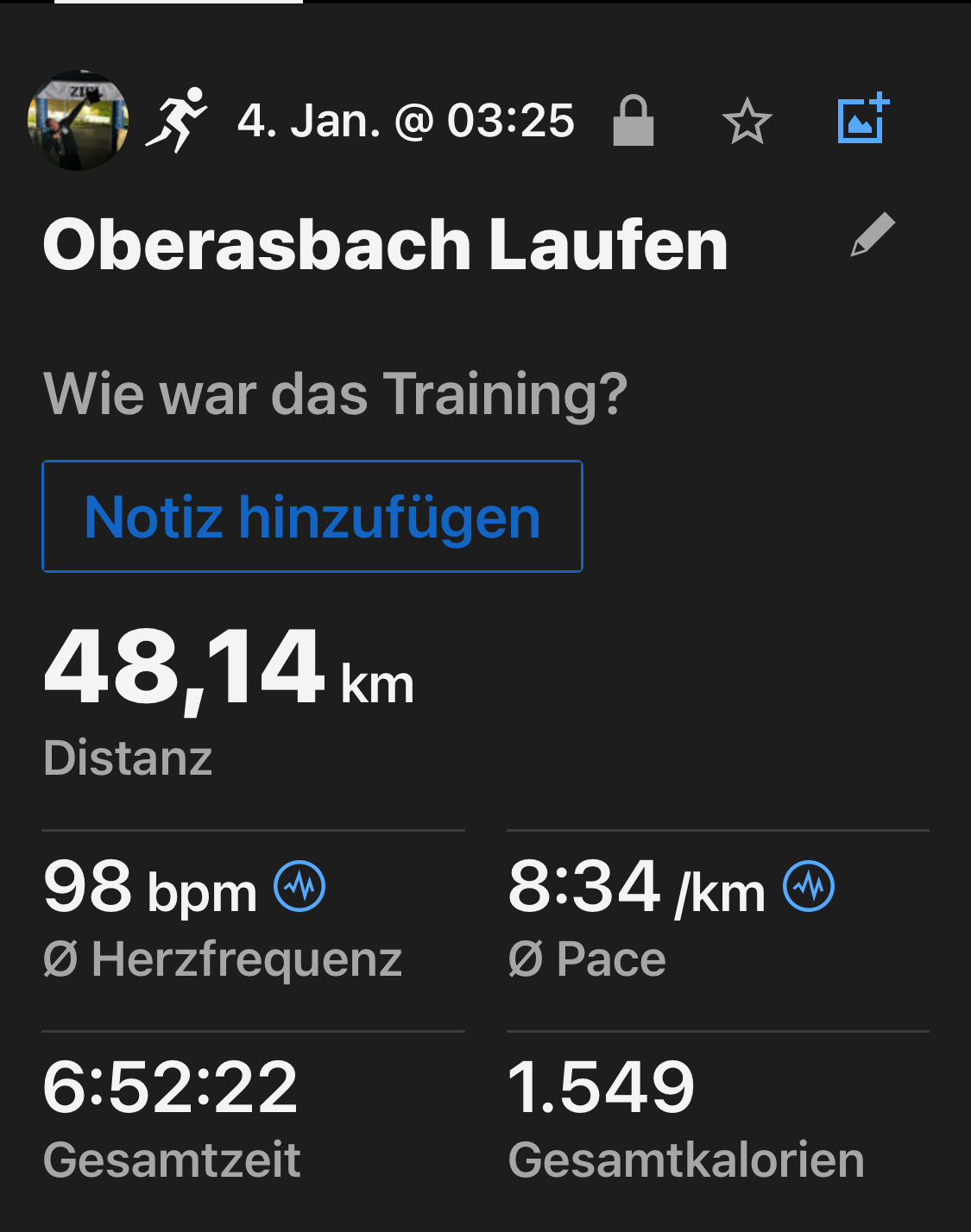Viewport: 971px width, 1232px height.
Task: Open pace info icon next to /km
Action: (x=809, y=886)
